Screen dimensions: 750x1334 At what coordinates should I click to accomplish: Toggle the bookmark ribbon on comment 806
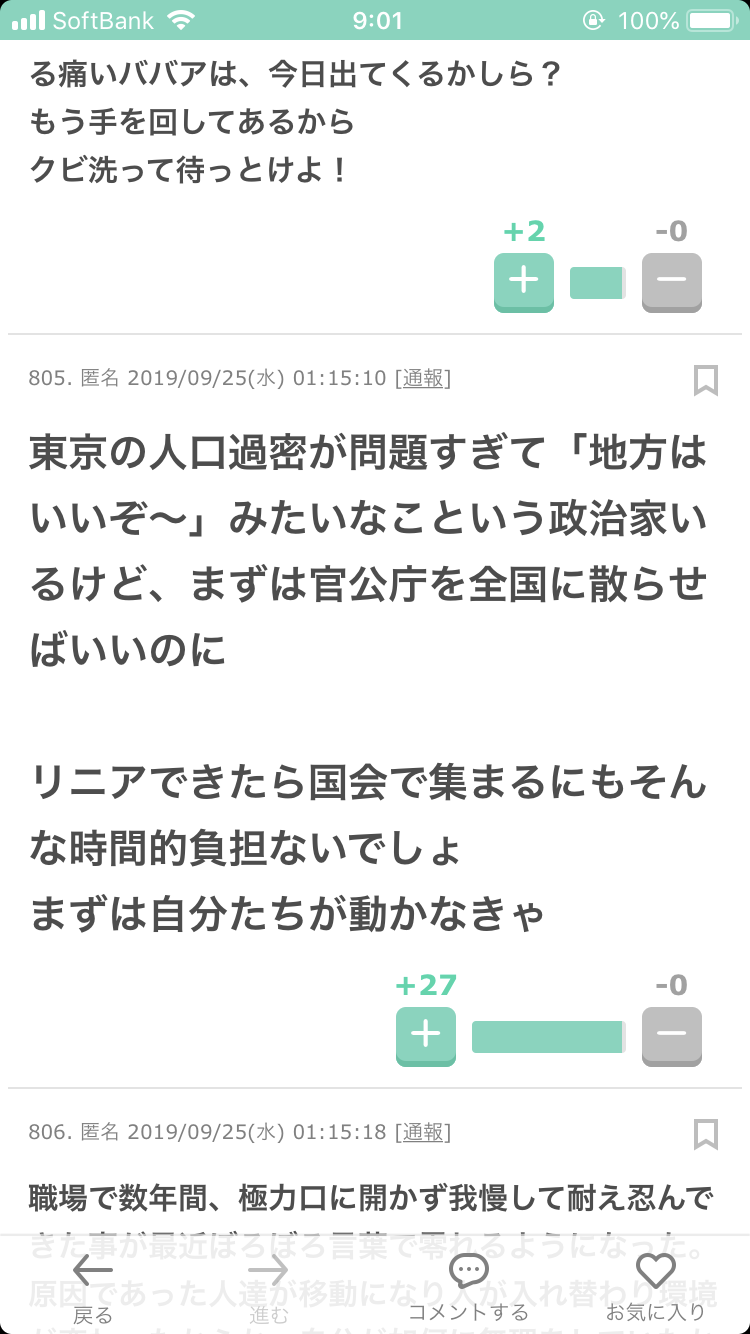pyautogui.click(x=705, y=1134)
